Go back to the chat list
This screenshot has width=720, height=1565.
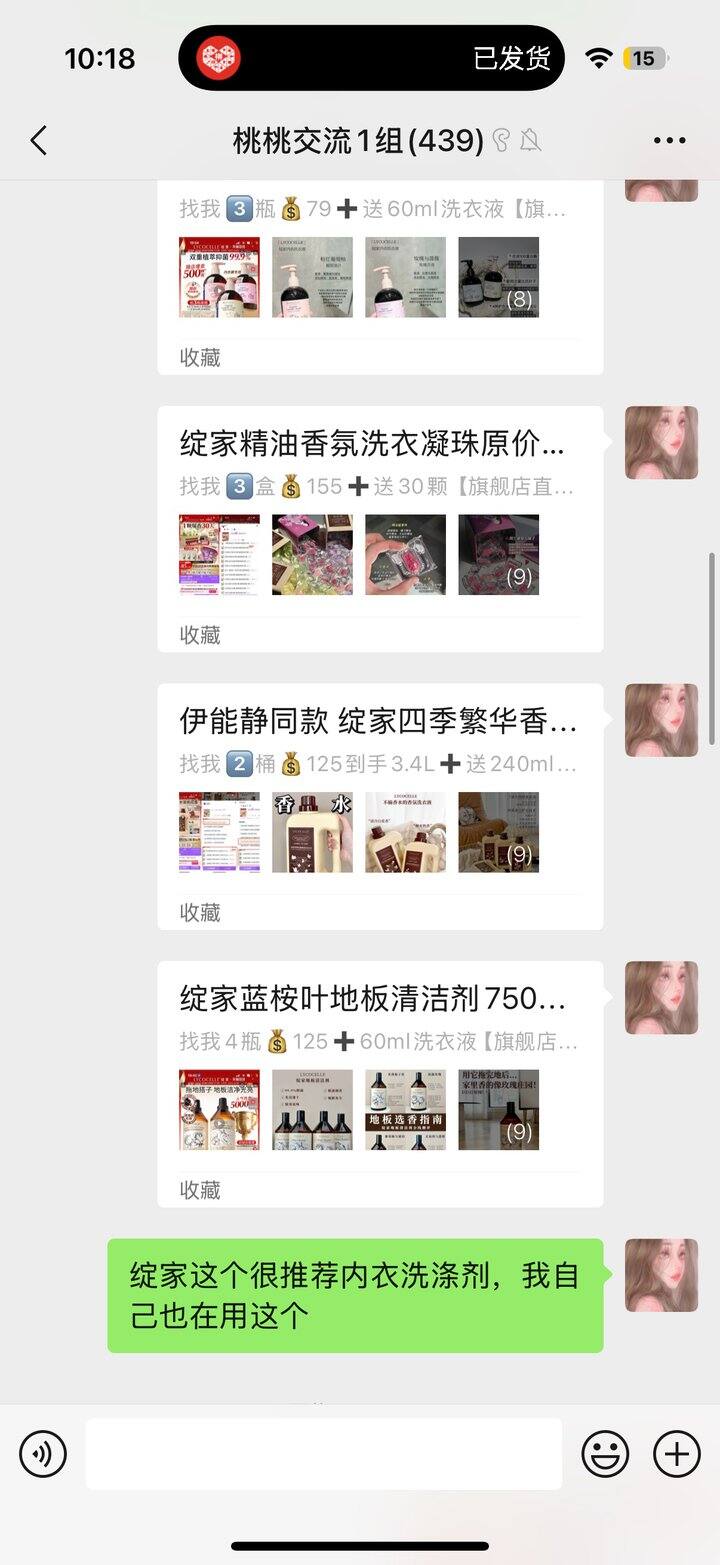click(x=39, y=140)
